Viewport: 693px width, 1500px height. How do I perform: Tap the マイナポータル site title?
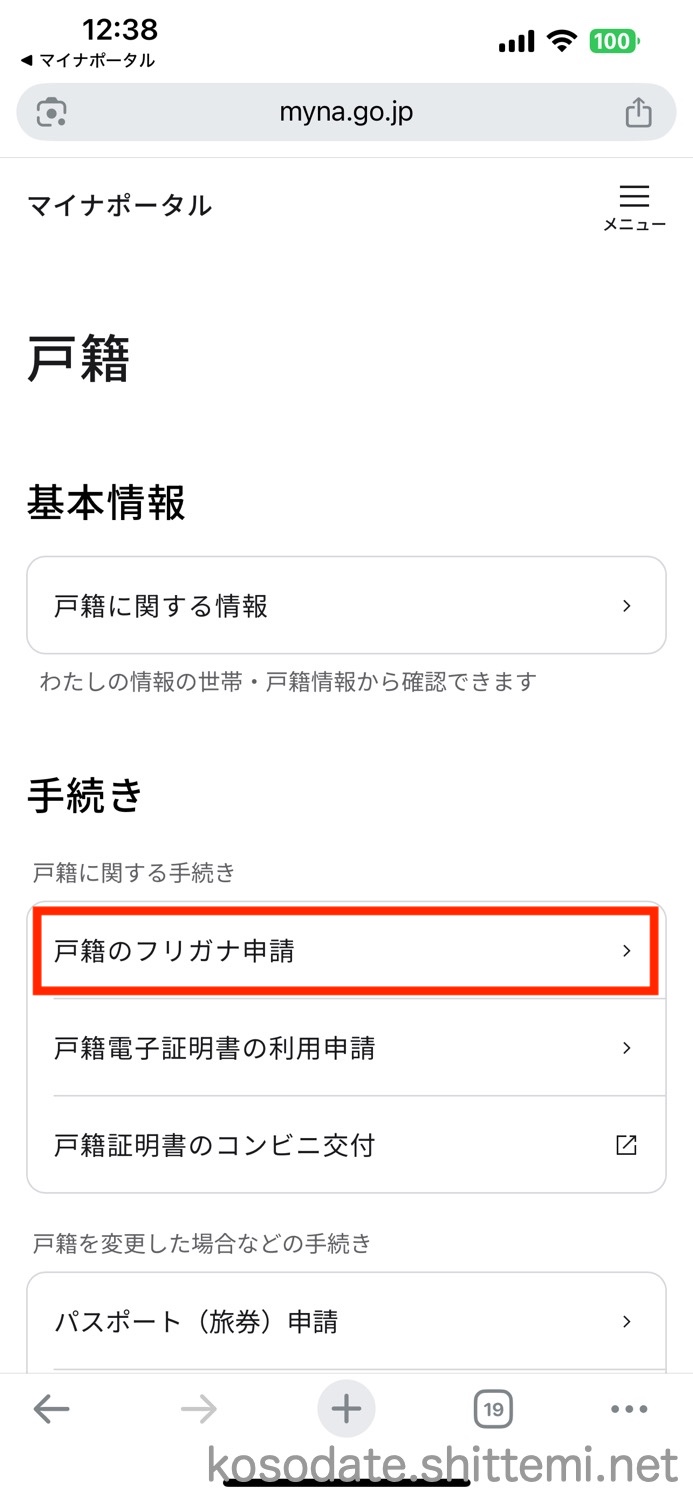click(x=119, y=206)
